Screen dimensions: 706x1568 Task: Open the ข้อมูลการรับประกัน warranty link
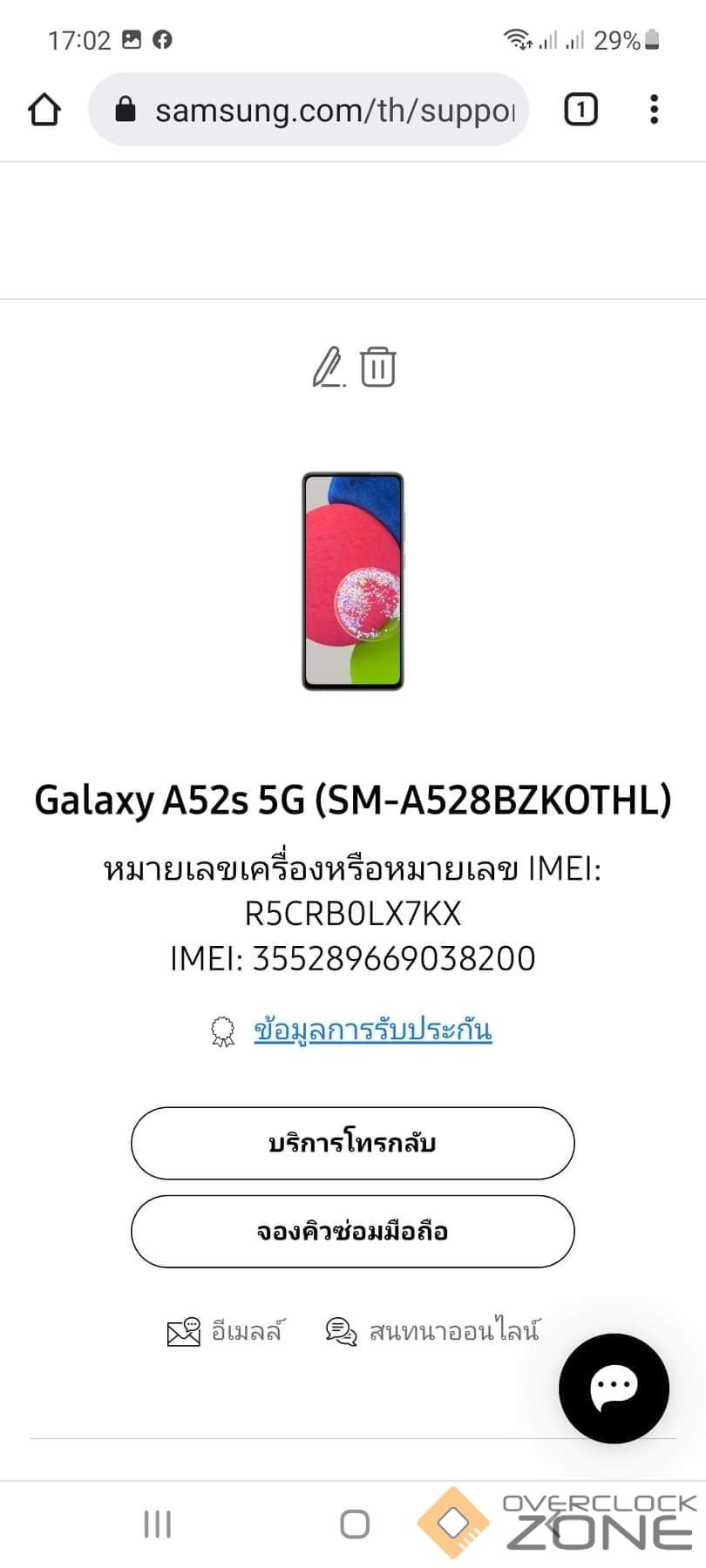372,1030
